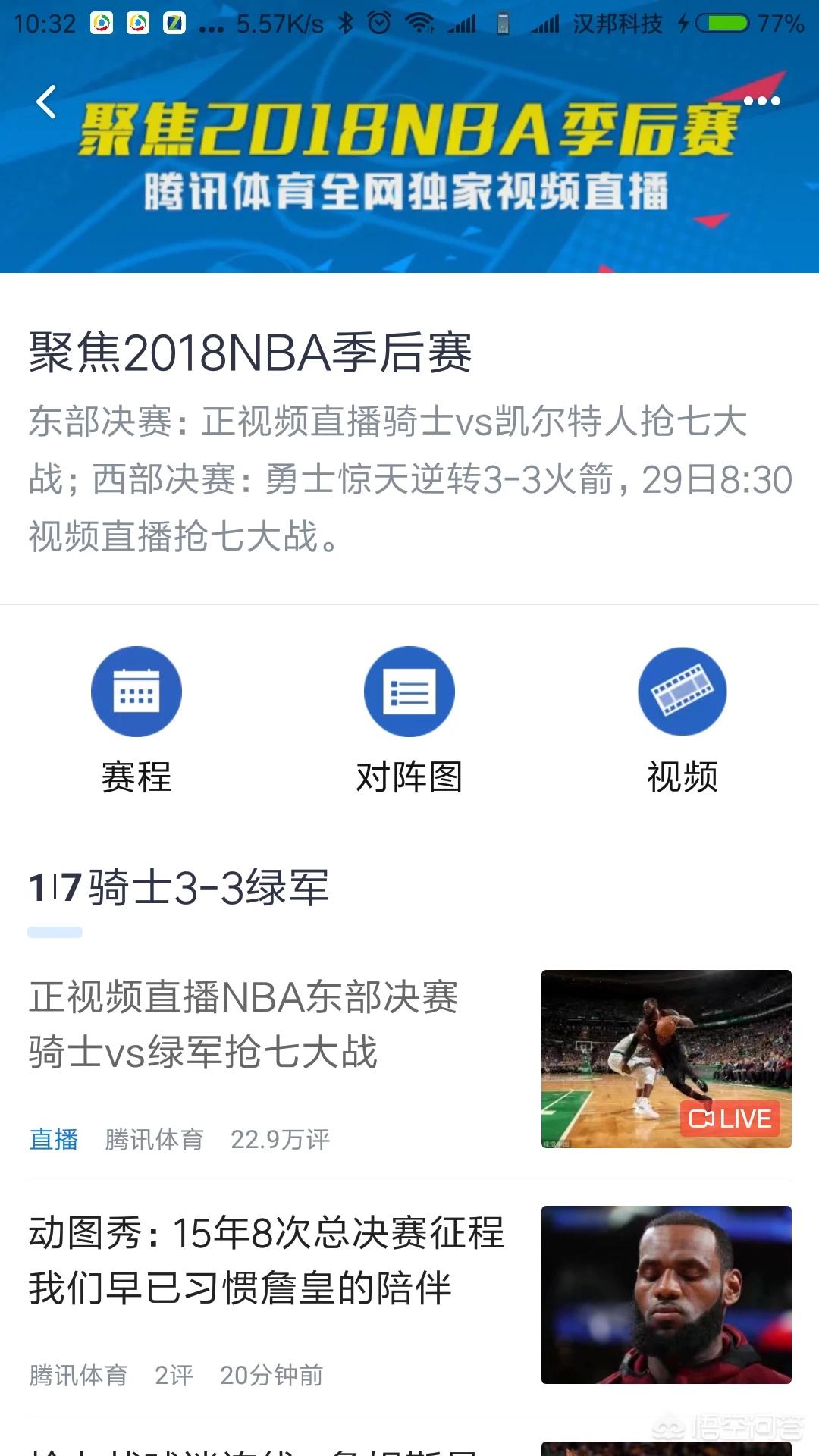Go back using the top-left arrow

(x=47, y=102)
